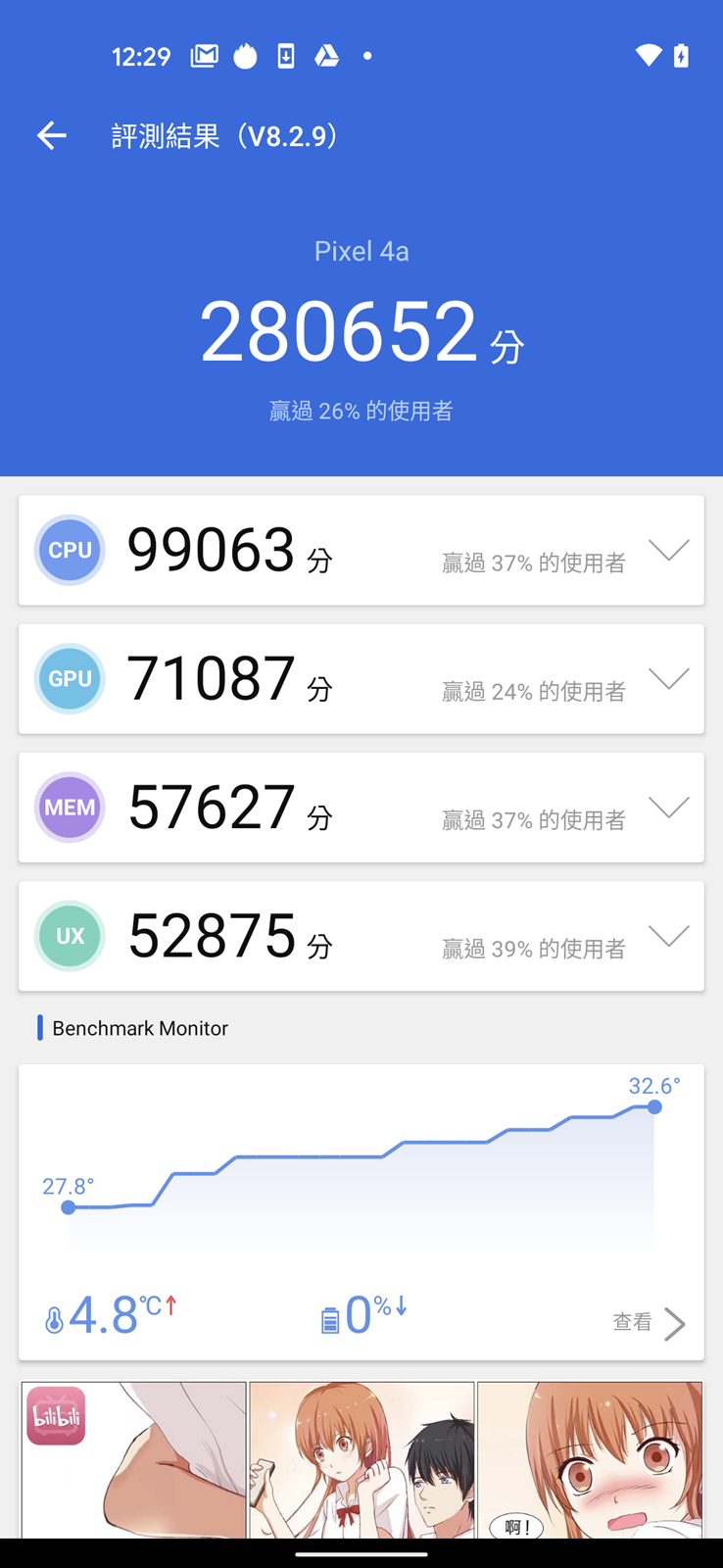The image size is (723, 1568).
Task: Expand the CPU score details
Action: point(668,550)
